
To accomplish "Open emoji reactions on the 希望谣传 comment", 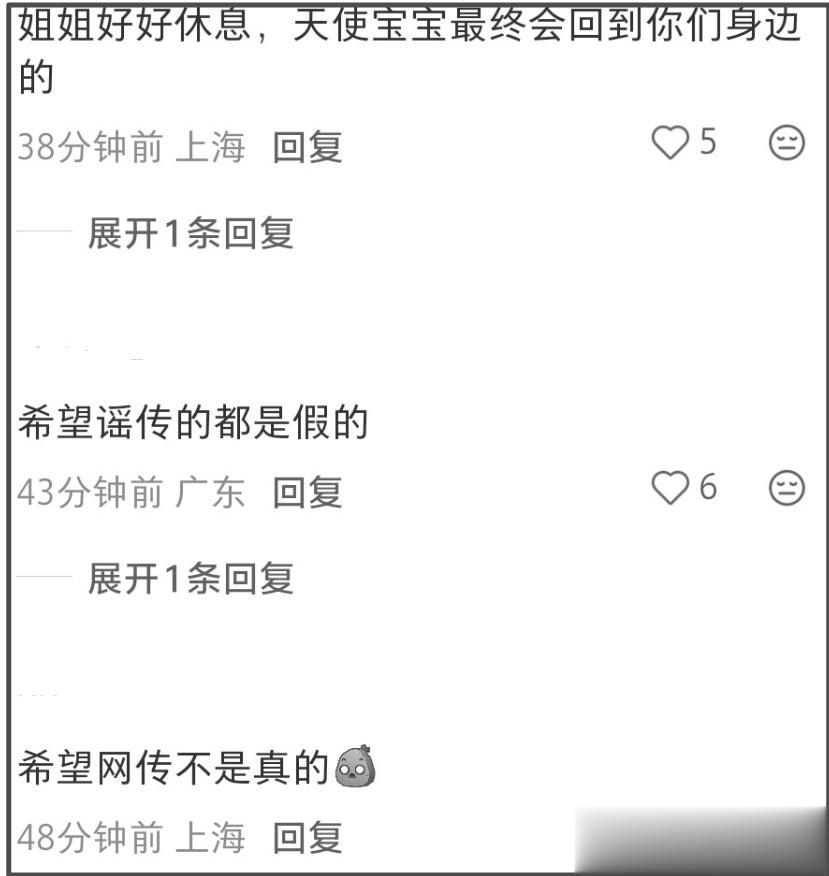I will point(789,485).
